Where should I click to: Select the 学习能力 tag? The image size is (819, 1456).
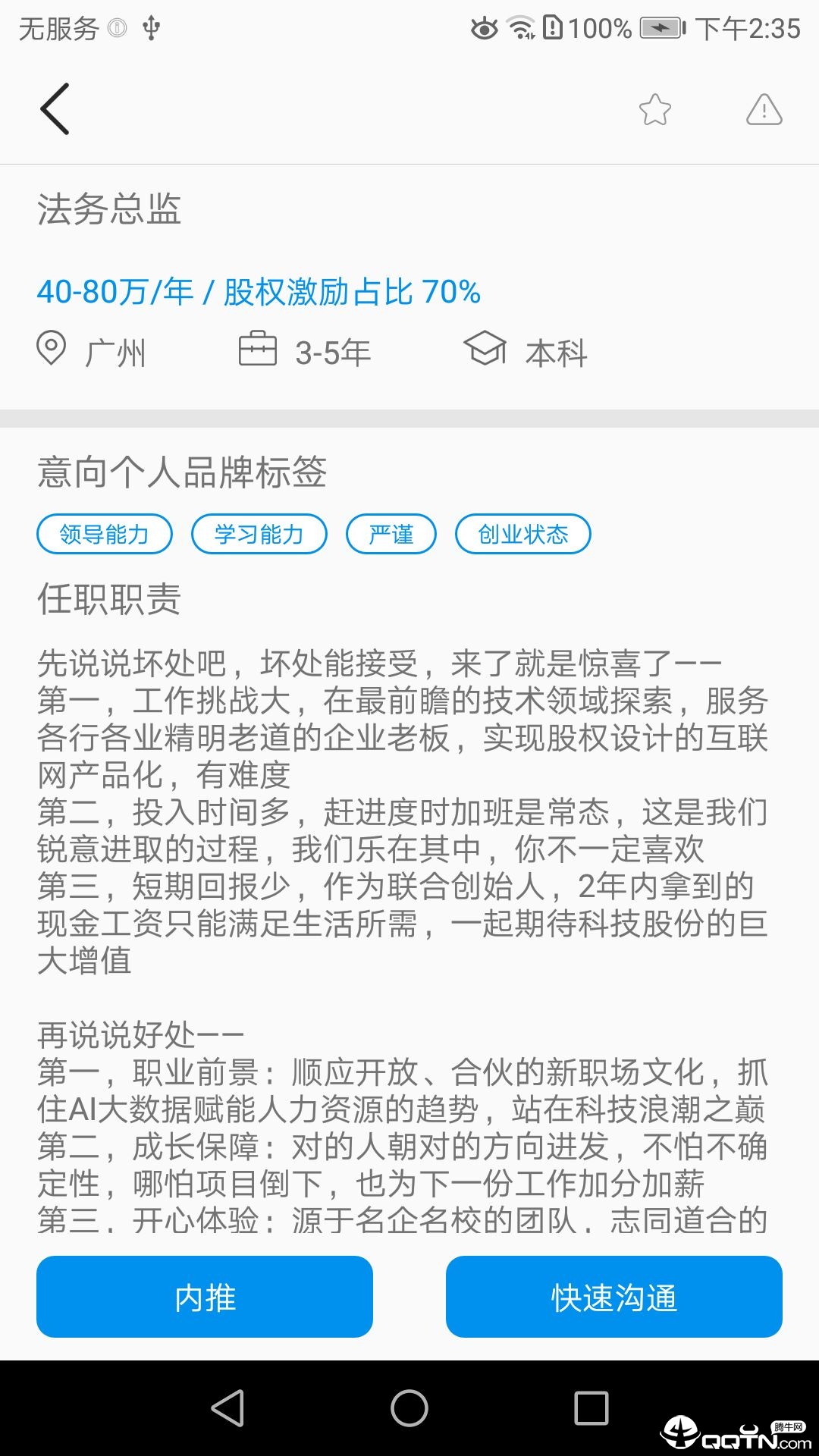(x=260, y=533)
